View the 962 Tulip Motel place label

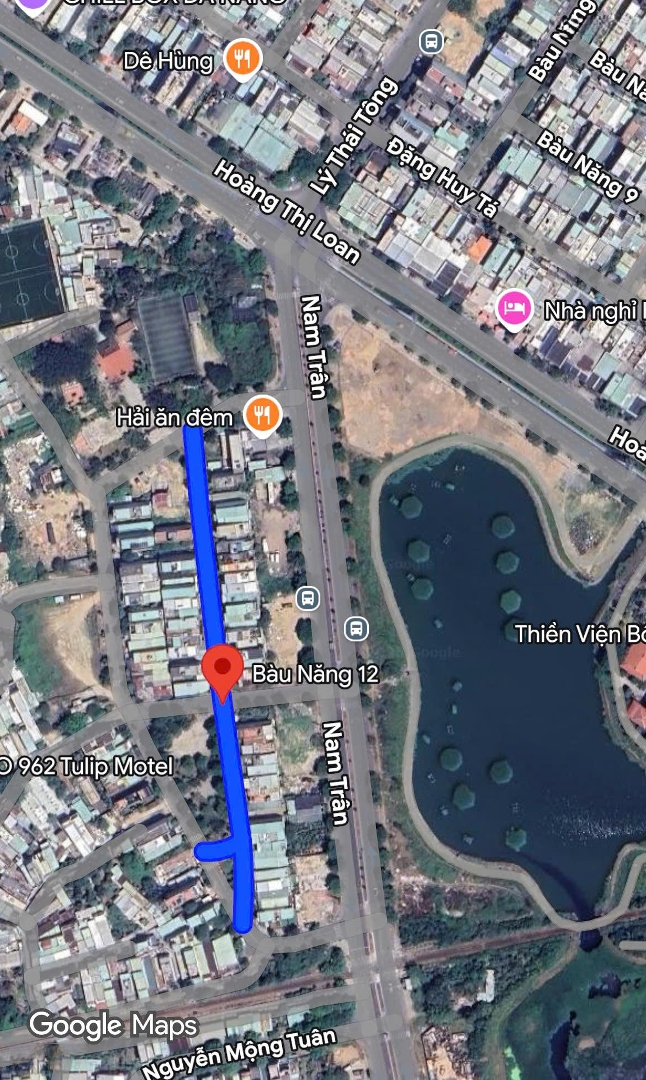88,767
